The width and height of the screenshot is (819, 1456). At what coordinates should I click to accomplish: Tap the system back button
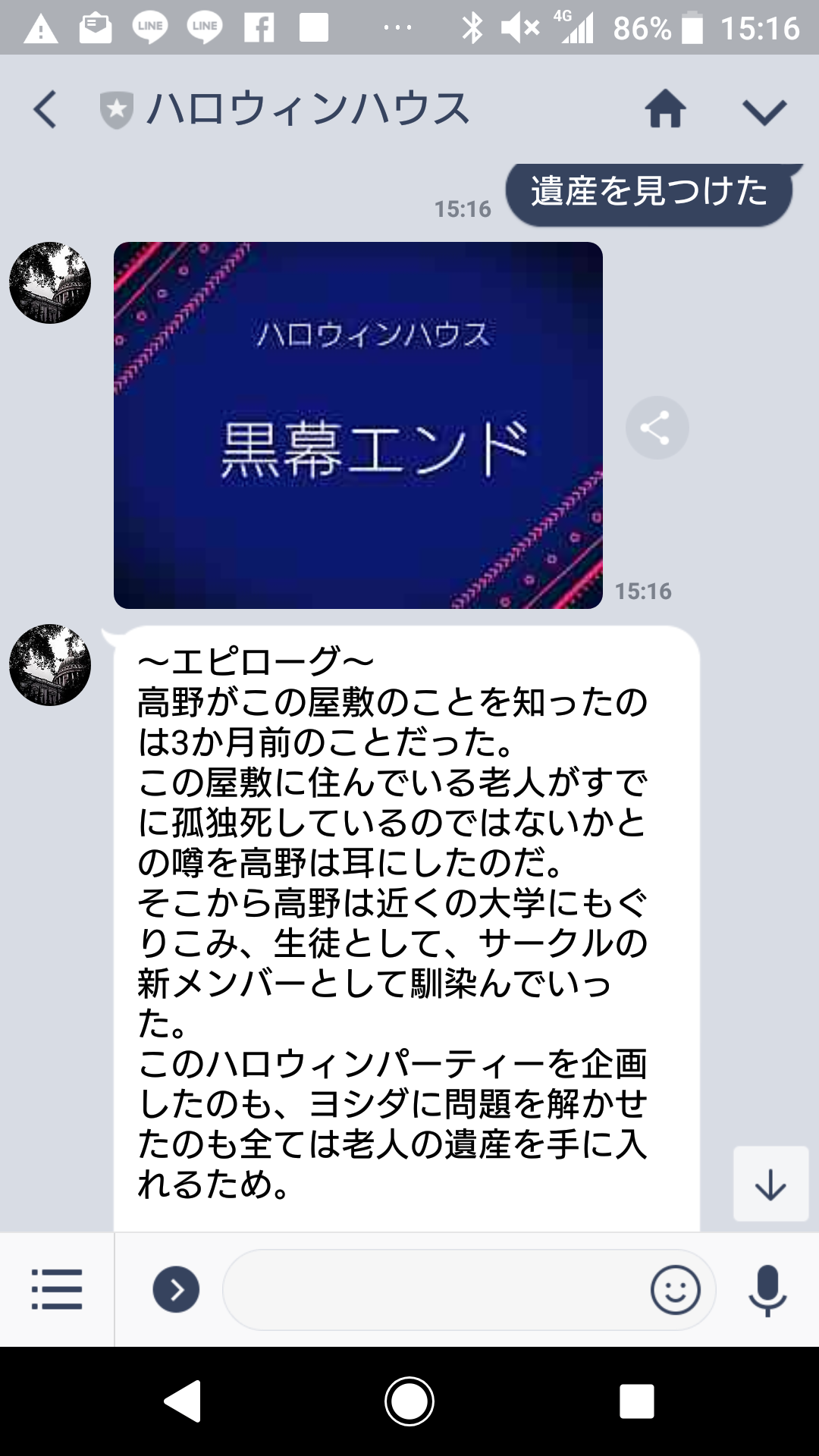[x=183, y=1401]
